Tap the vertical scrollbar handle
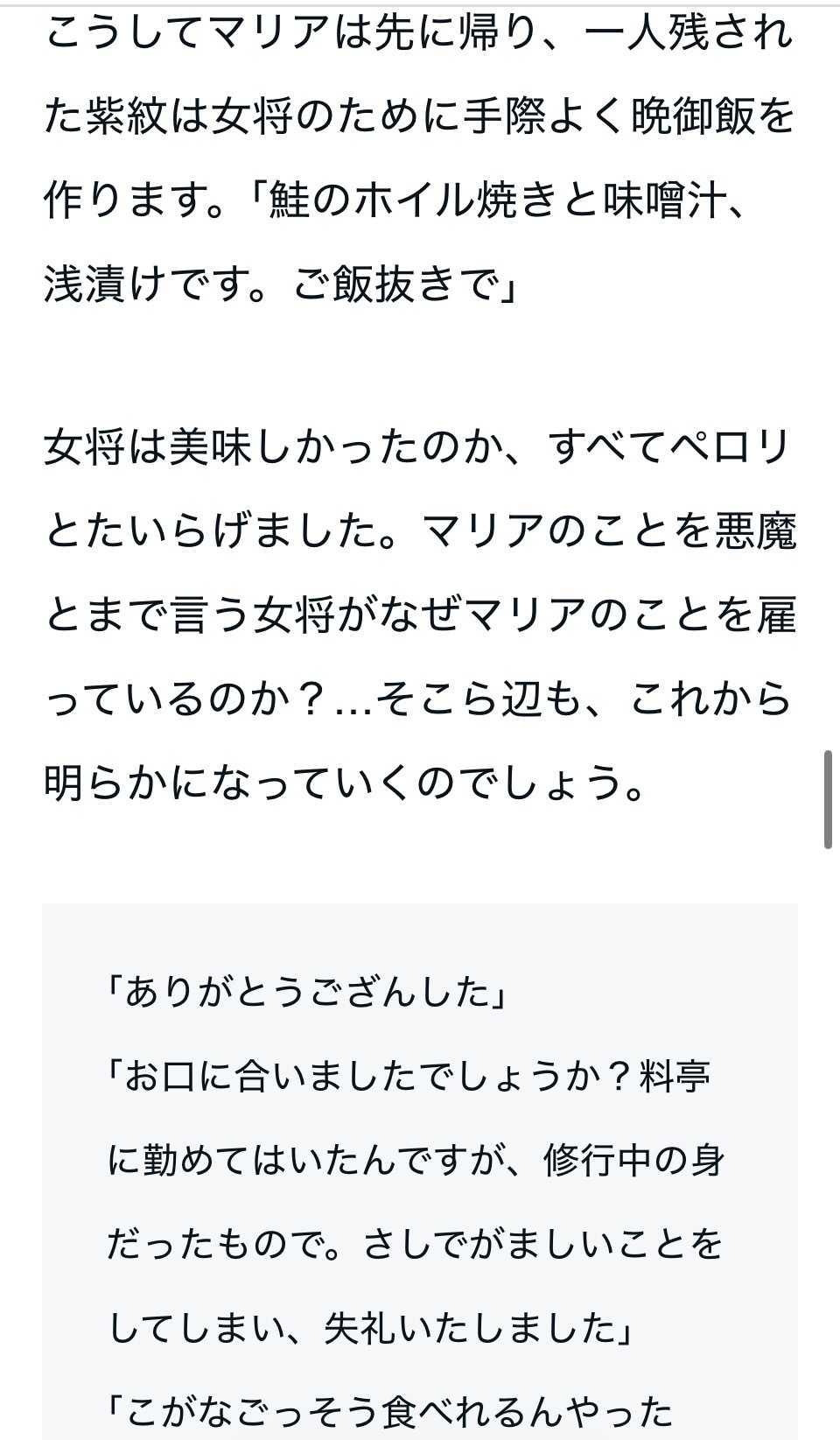840x1440 pixels. [828, 799]
